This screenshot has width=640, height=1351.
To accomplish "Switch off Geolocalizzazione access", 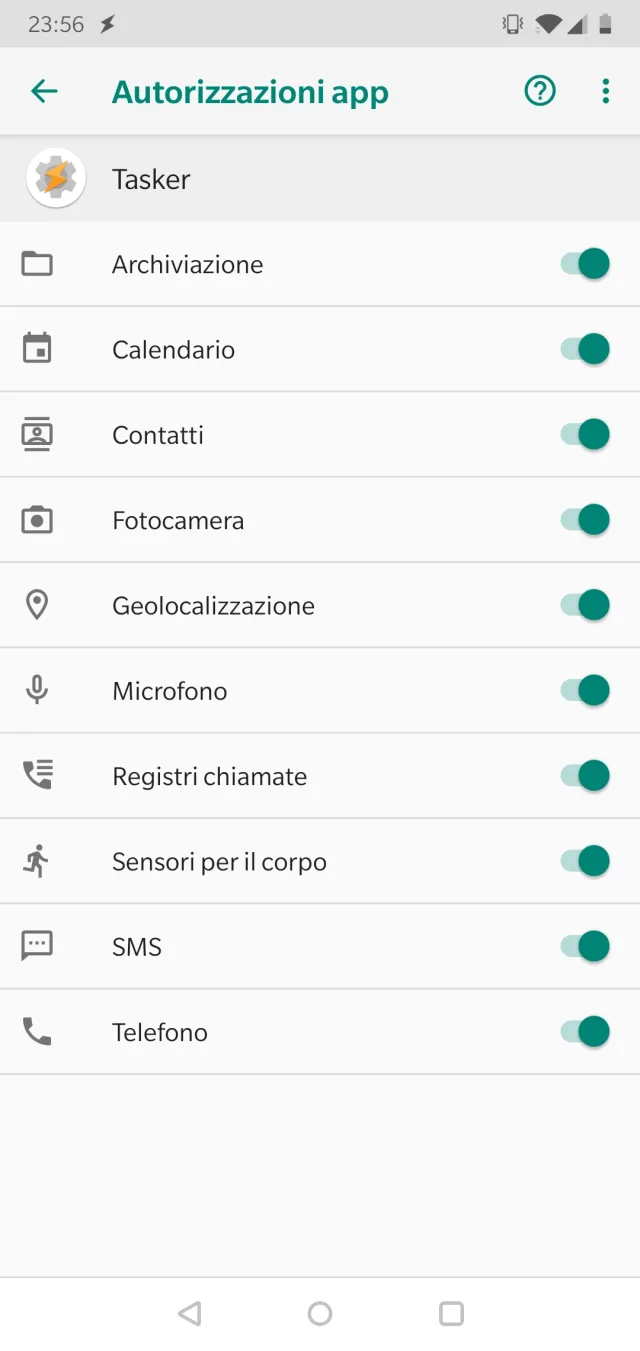I will 585,605.
